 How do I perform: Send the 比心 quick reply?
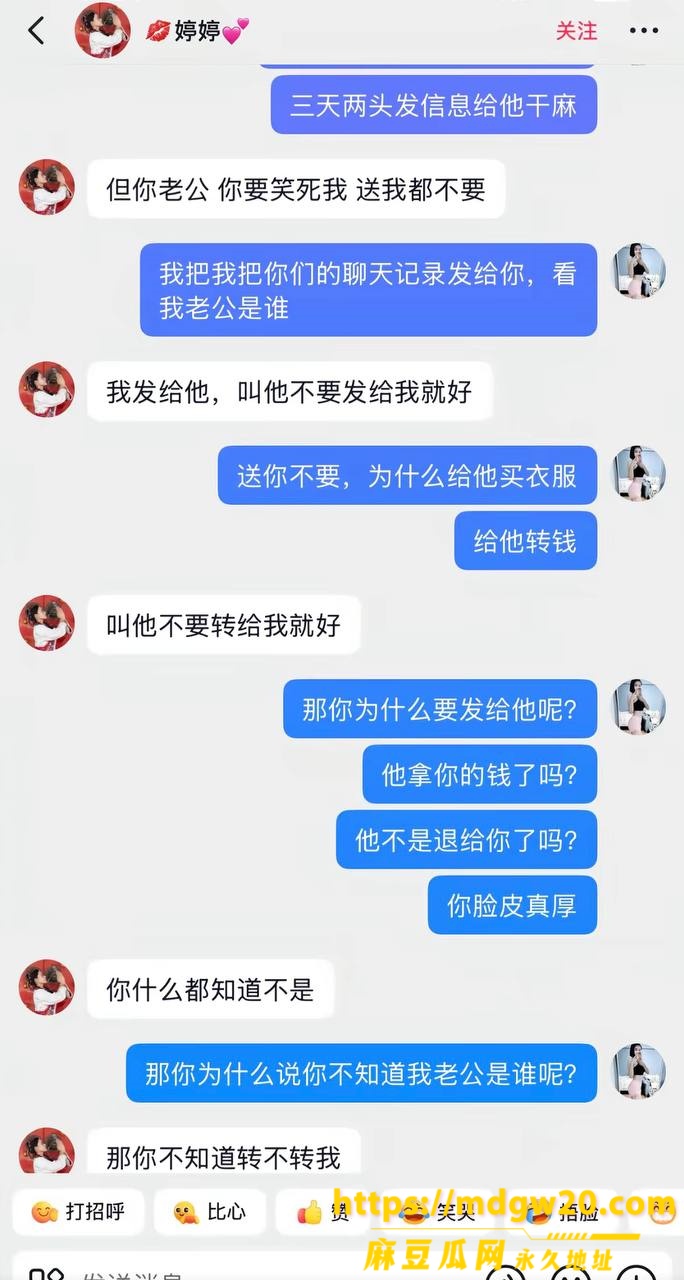click(210, 1212)
